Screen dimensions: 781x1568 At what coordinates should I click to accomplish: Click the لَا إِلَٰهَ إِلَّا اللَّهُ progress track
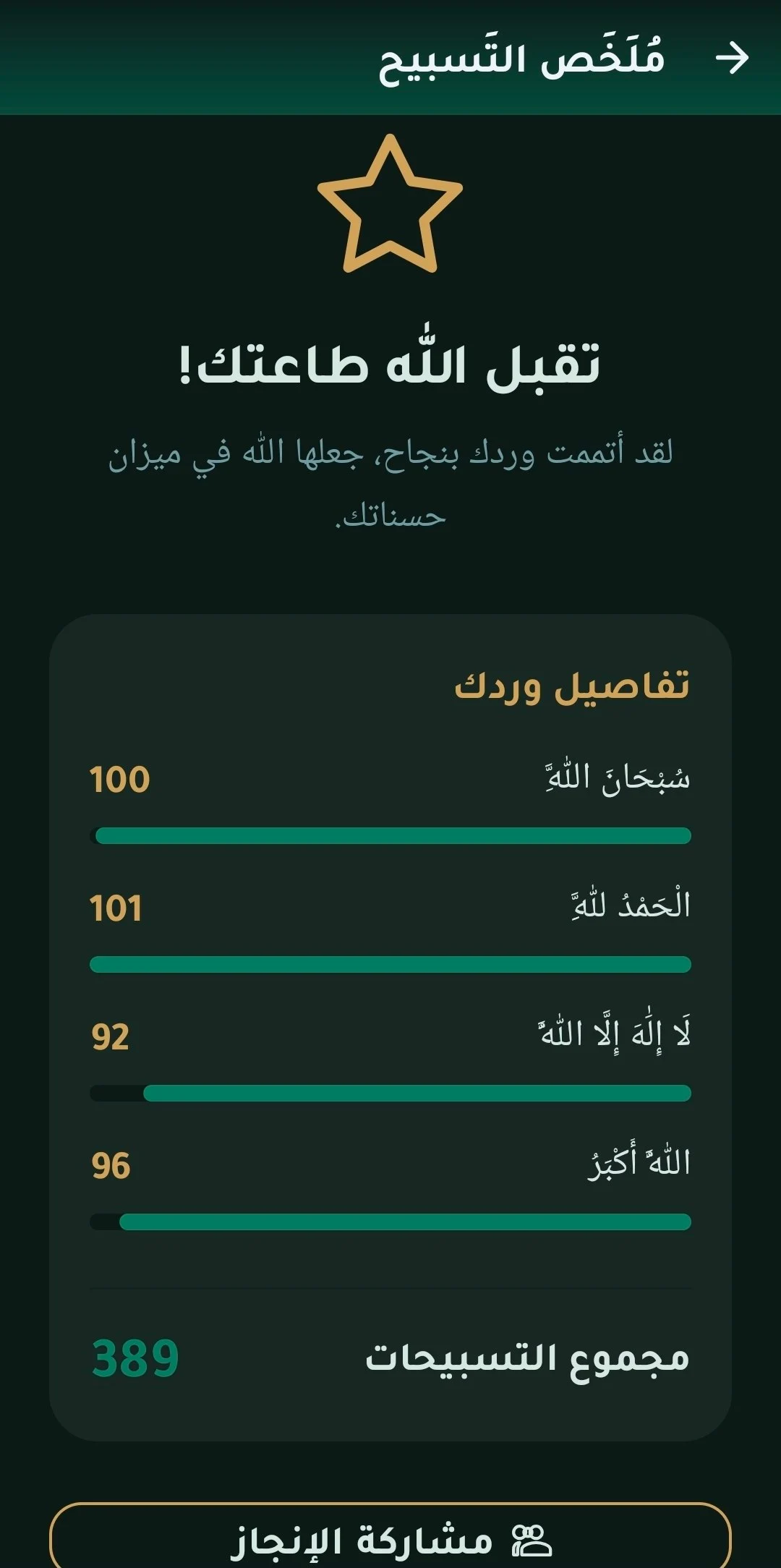coord(390,1093)
